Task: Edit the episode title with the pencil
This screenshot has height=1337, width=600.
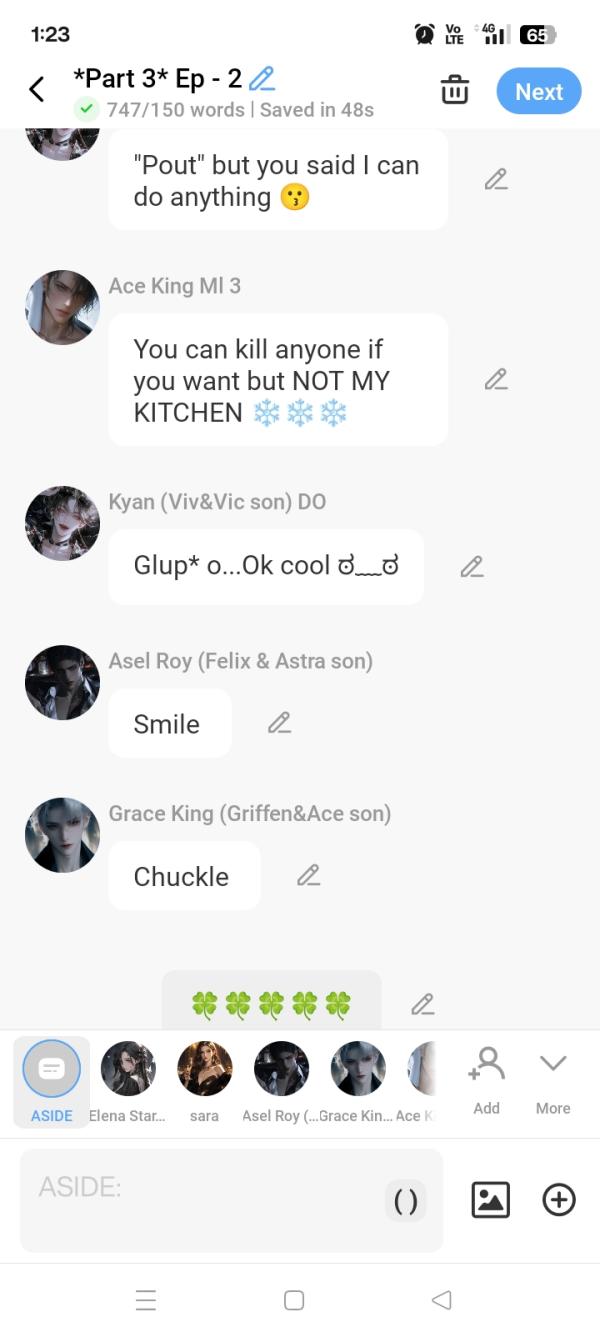Action: tap(262, 78)
